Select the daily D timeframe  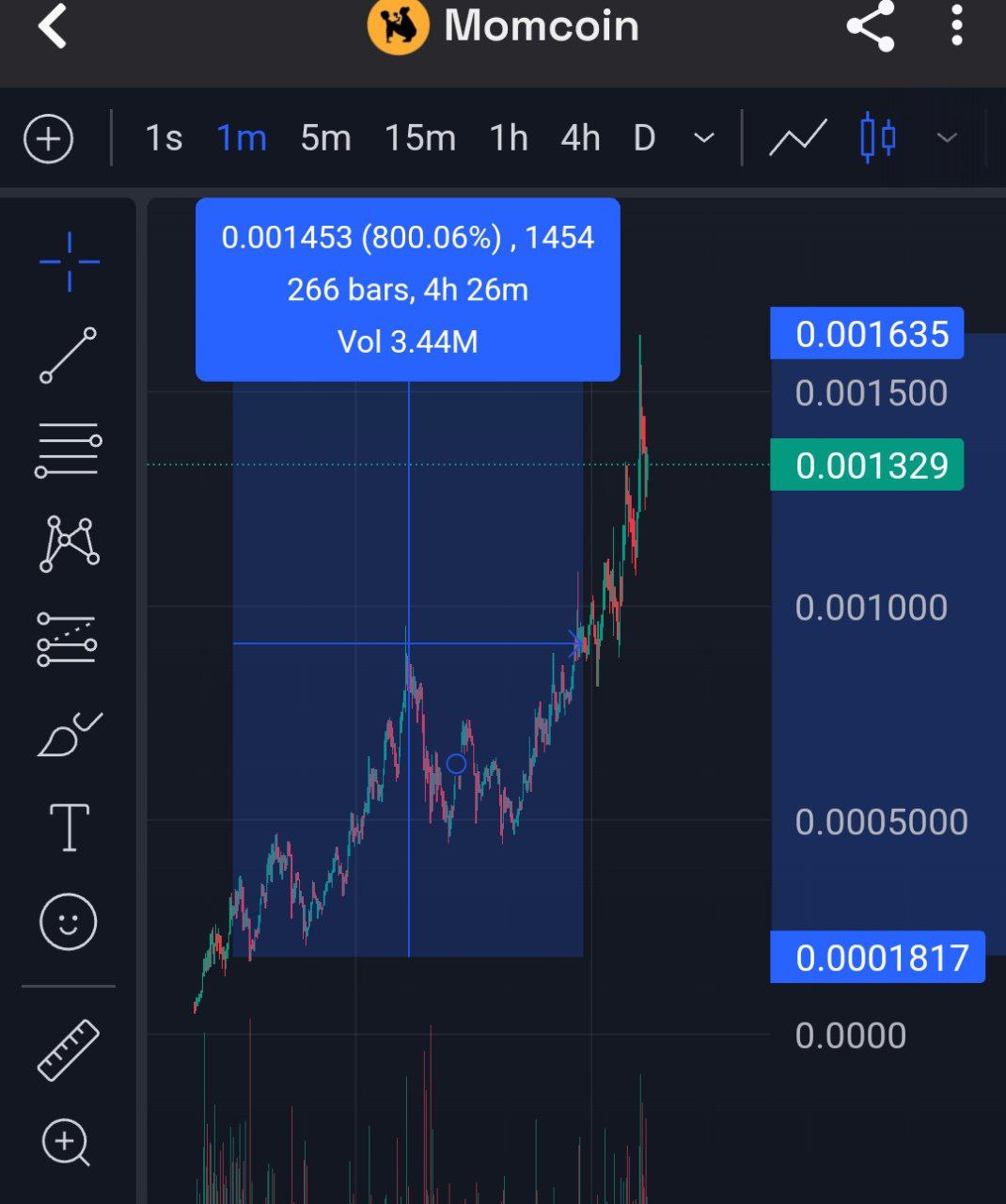pos(644,138)
